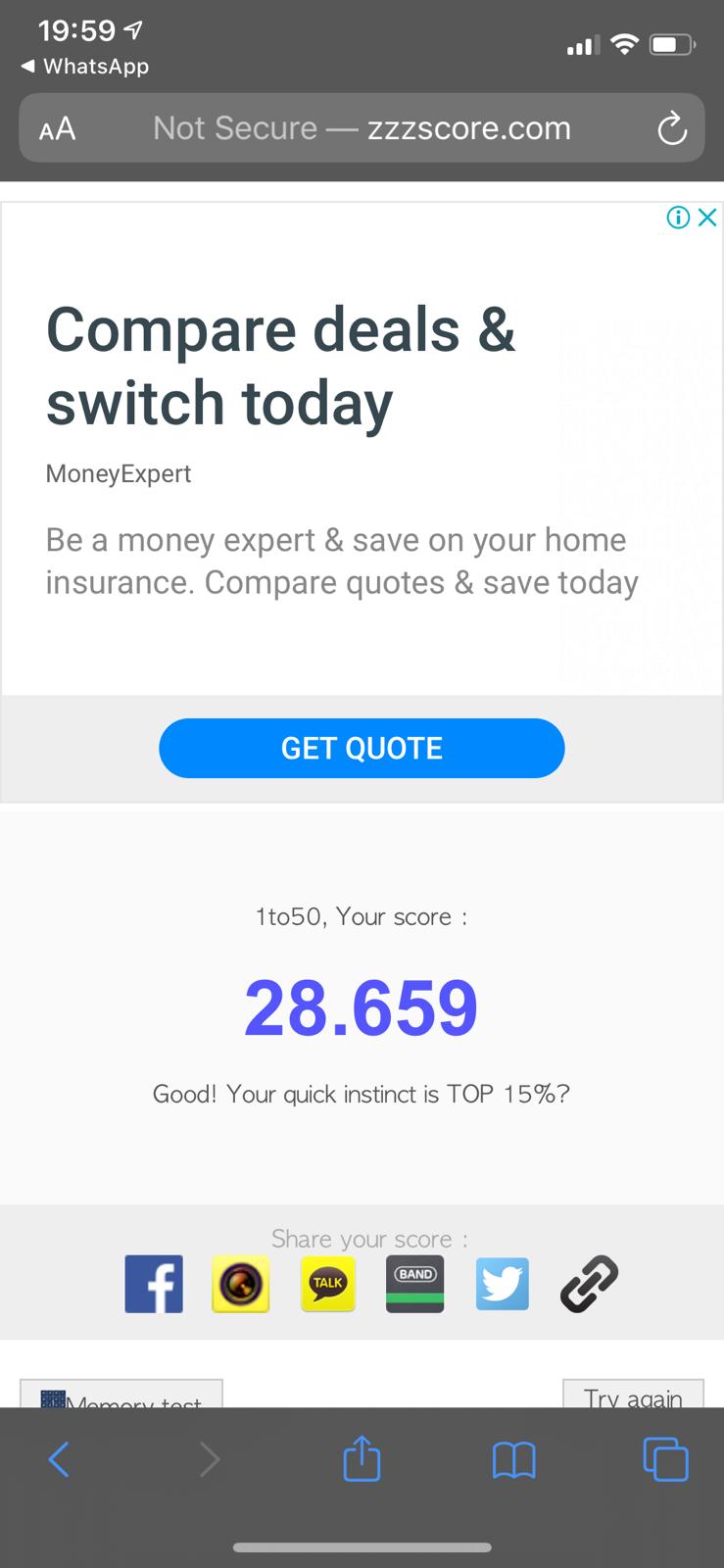
Task: Share score on Twitter
Action: tap(502, 1284)
